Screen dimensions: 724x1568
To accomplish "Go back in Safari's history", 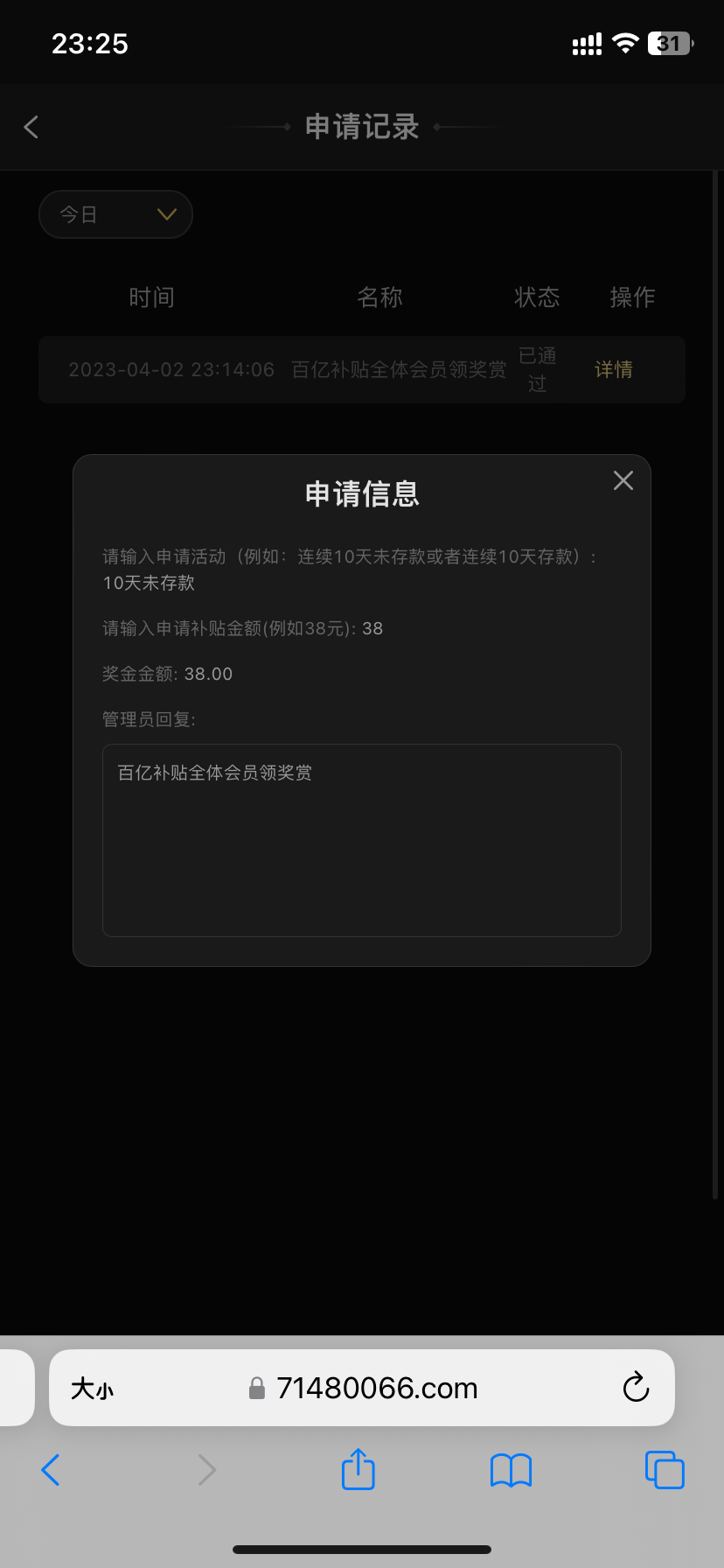I will (x=51, y=1470).
